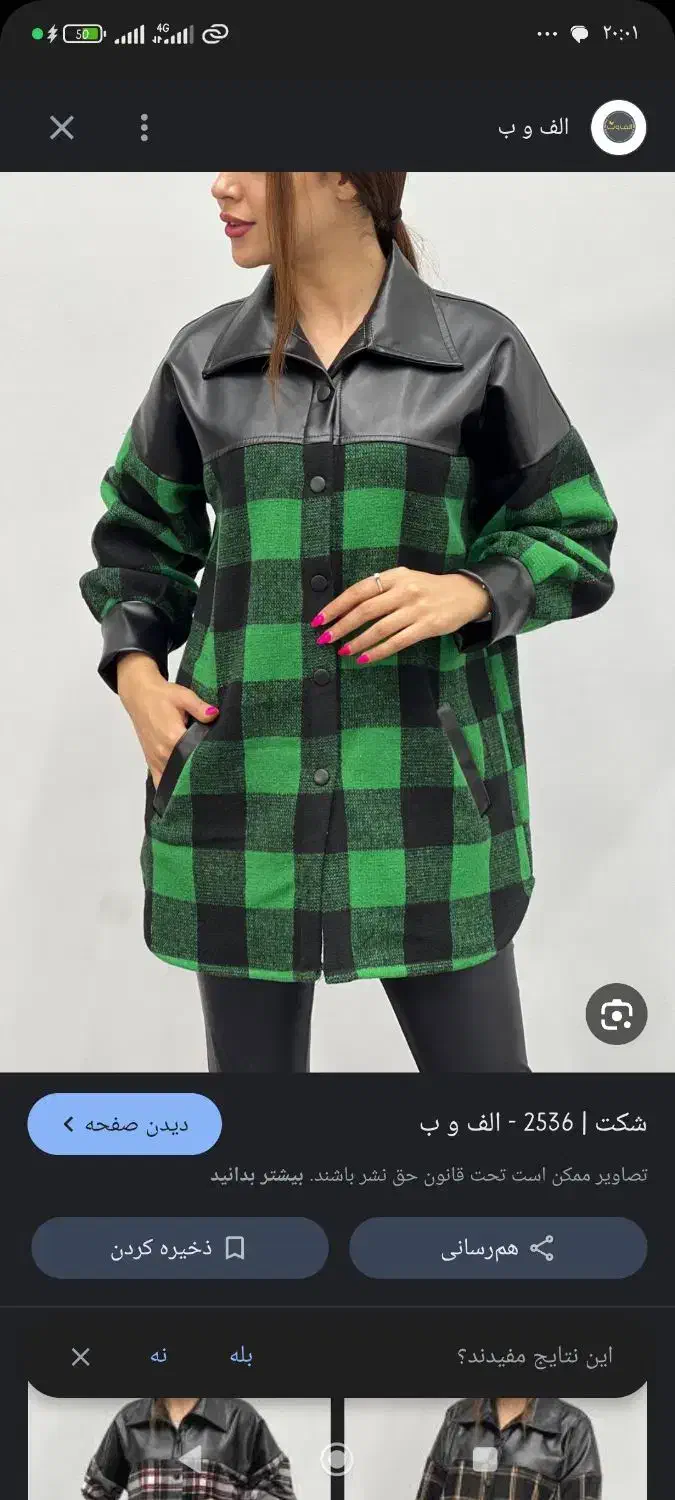Answer بله to the results feedback
The image size is (675, 1500).
pos(241,1356)
